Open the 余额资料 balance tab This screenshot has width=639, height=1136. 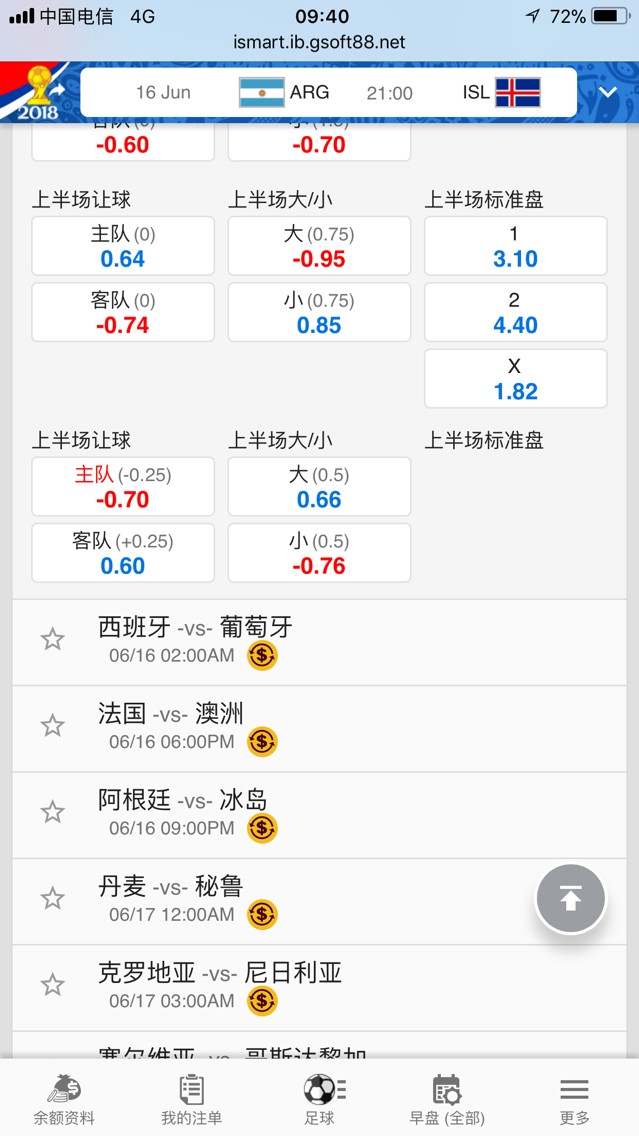coord(64,1099)
